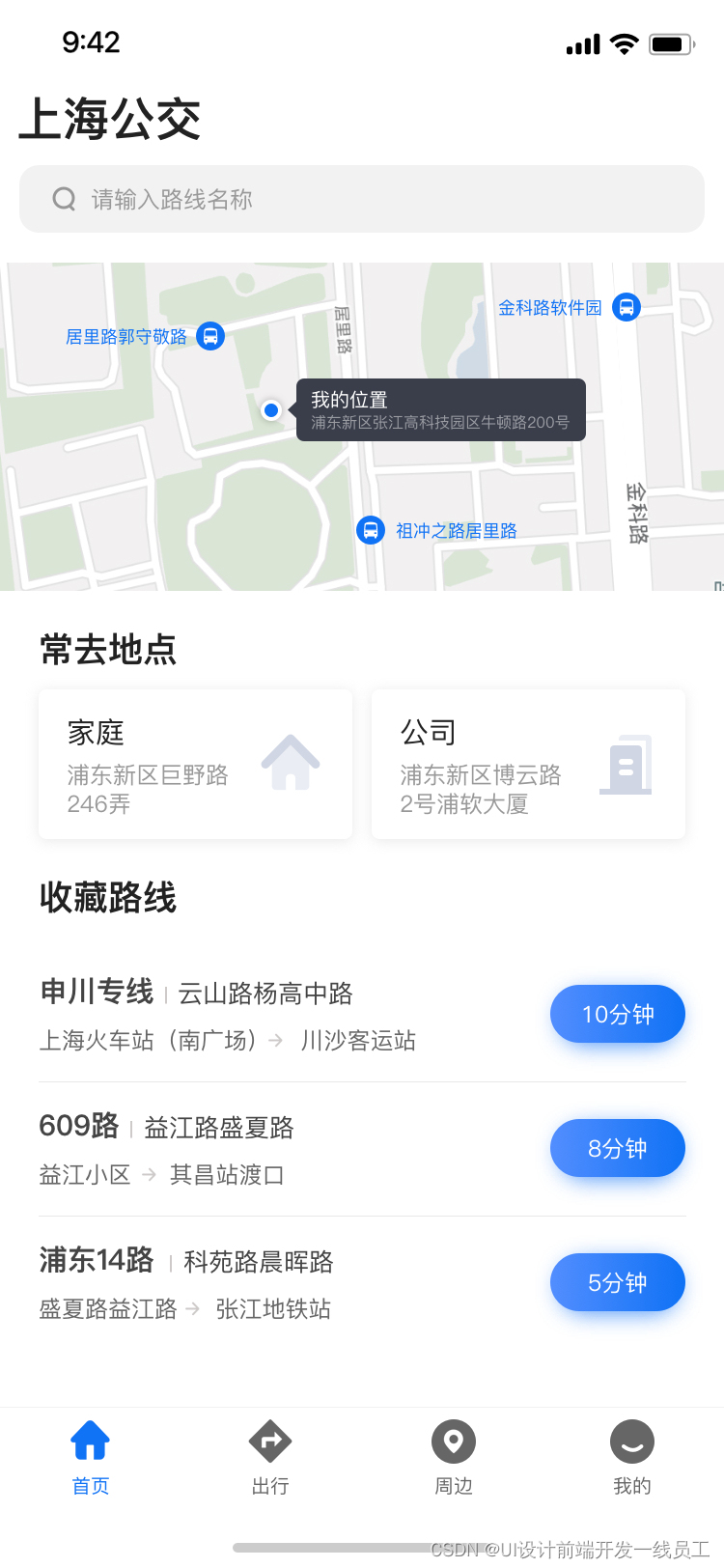
Task: Tap the 10分钟 button for 申川专线
Action: [x=617, y=1014]
